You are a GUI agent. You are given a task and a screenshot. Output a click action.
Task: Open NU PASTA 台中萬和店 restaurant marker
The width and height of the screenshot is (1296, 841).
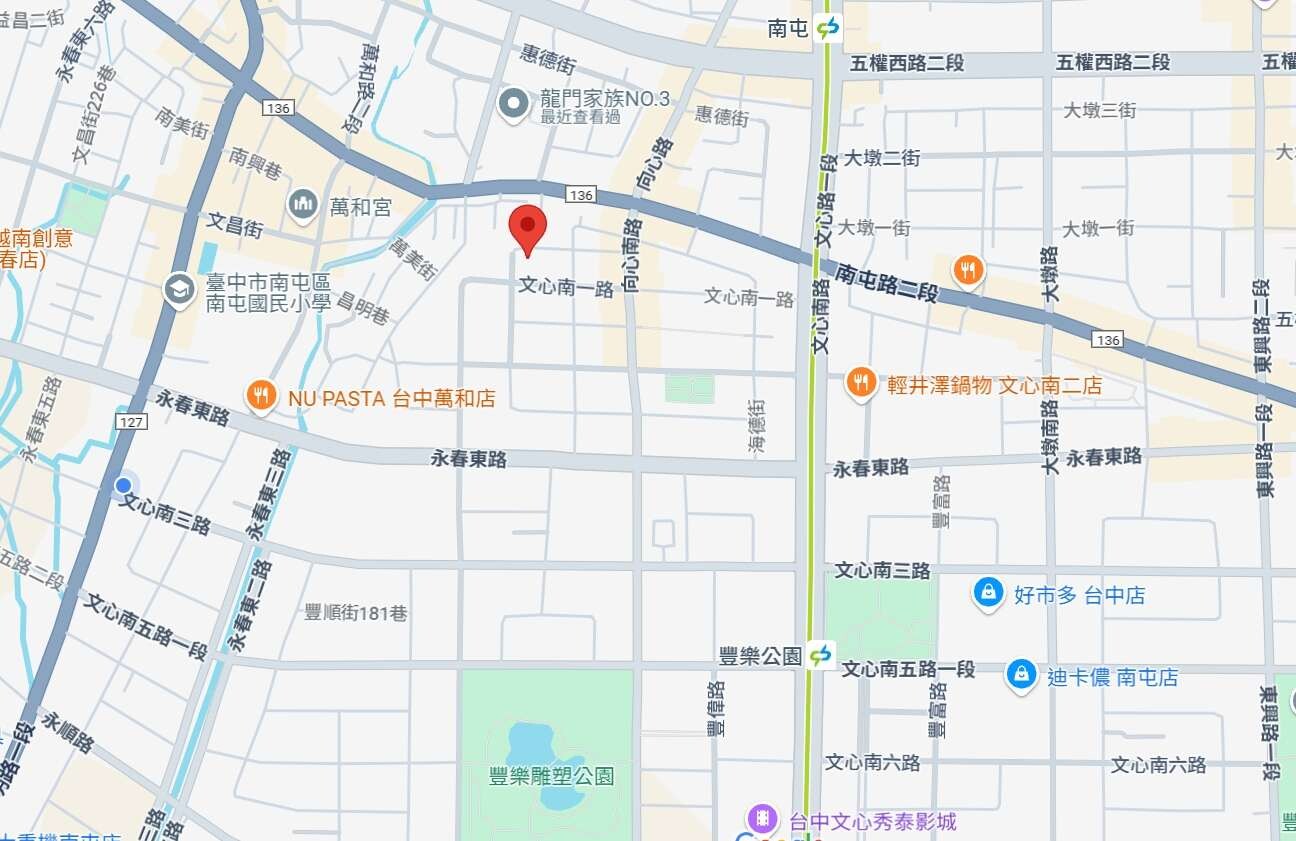click(261, 397)
